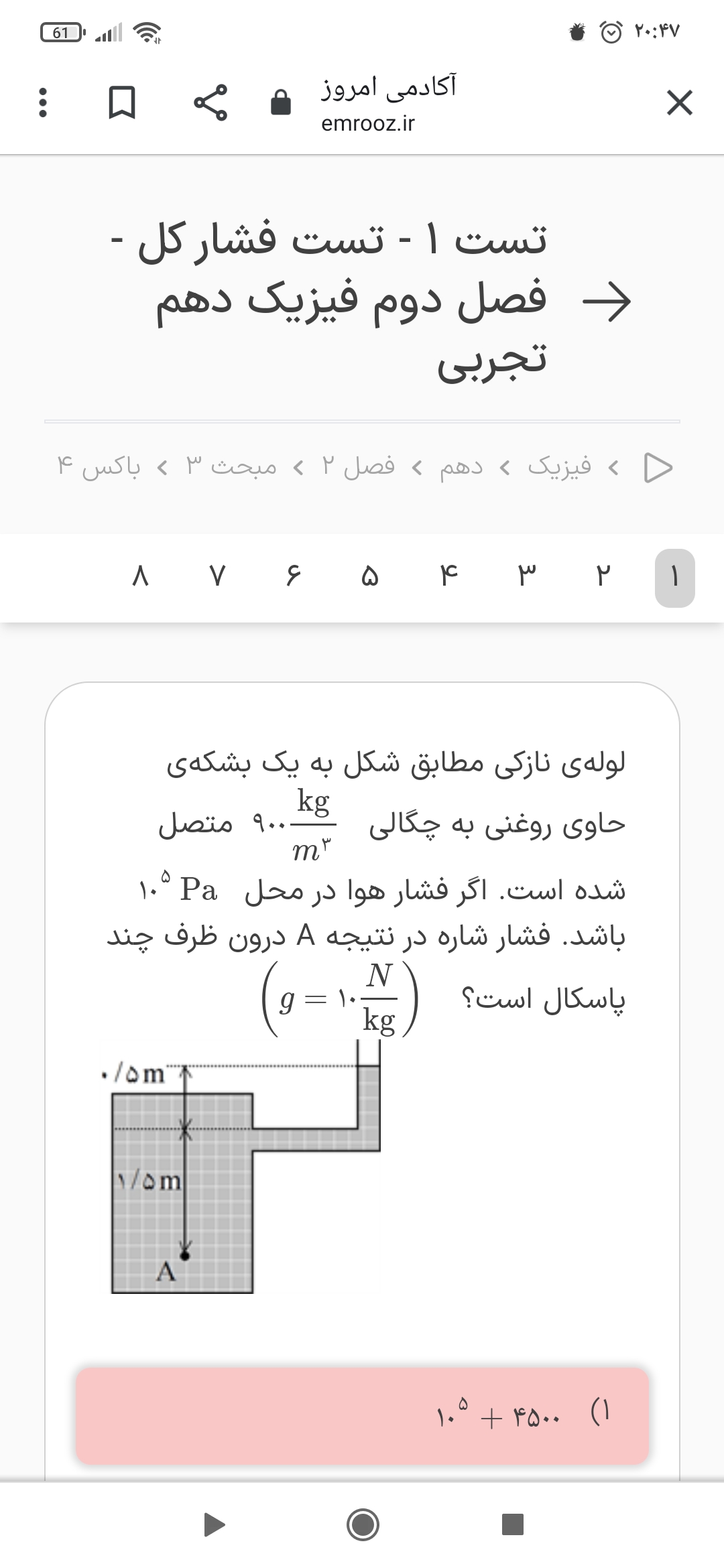Screen dimensions: 724x1568
Task: Share this page link
Action: click(x=210, y=104)
